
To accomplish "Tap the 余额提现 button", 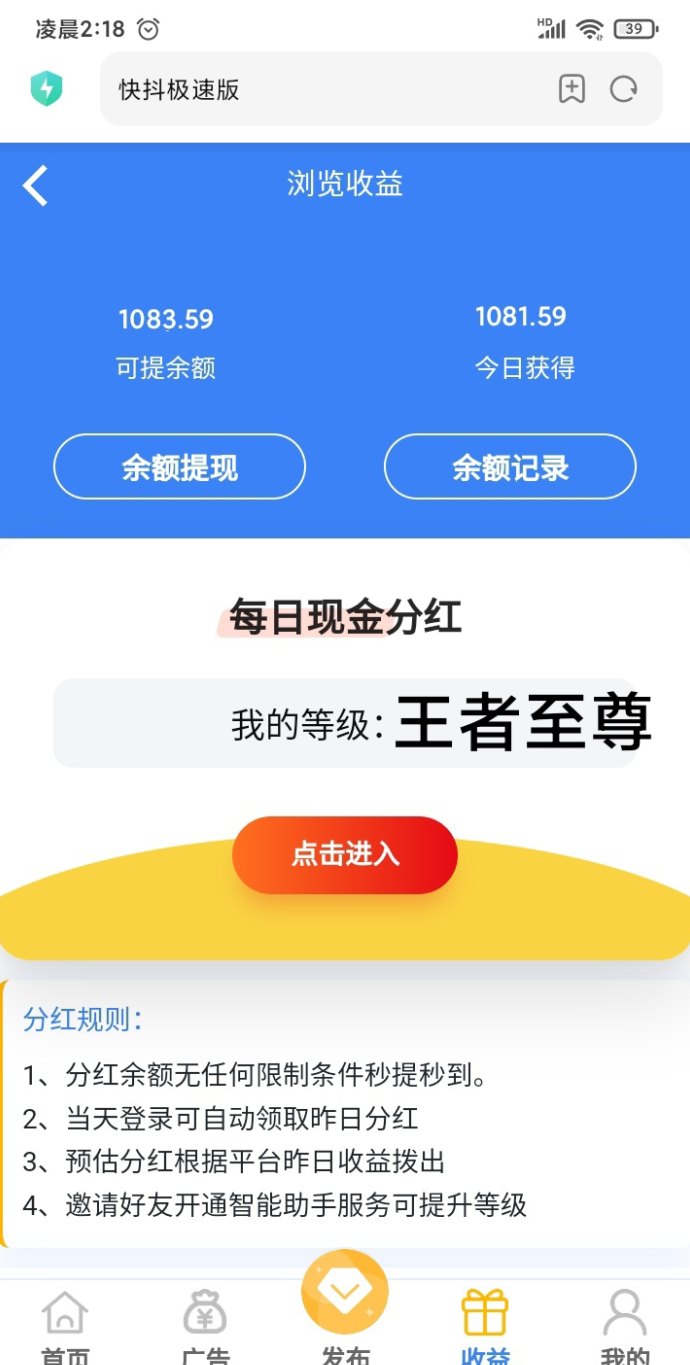I will 179,467.
